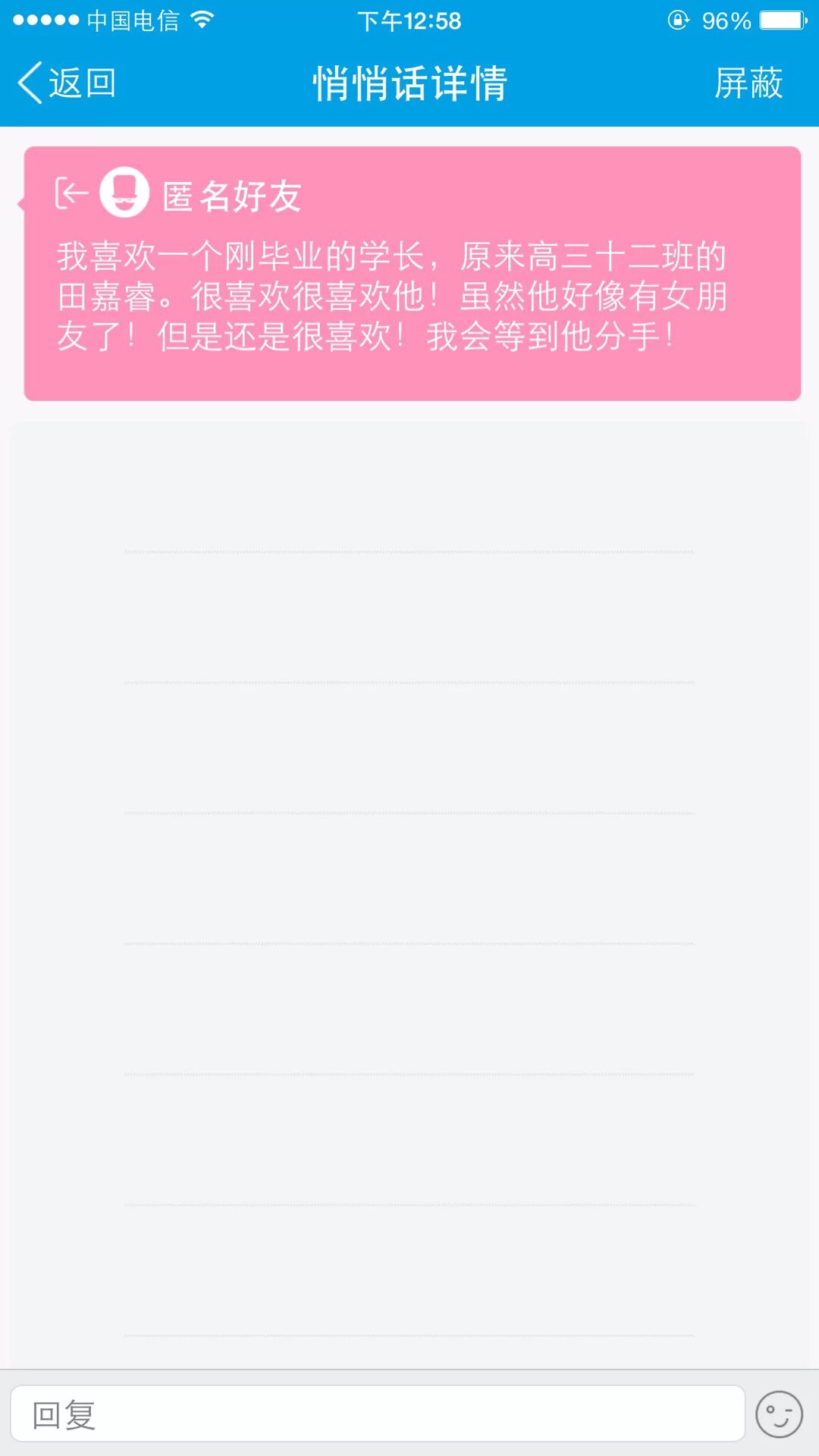
Task: Go back using the 返回 button
Action: pos(67,83)
